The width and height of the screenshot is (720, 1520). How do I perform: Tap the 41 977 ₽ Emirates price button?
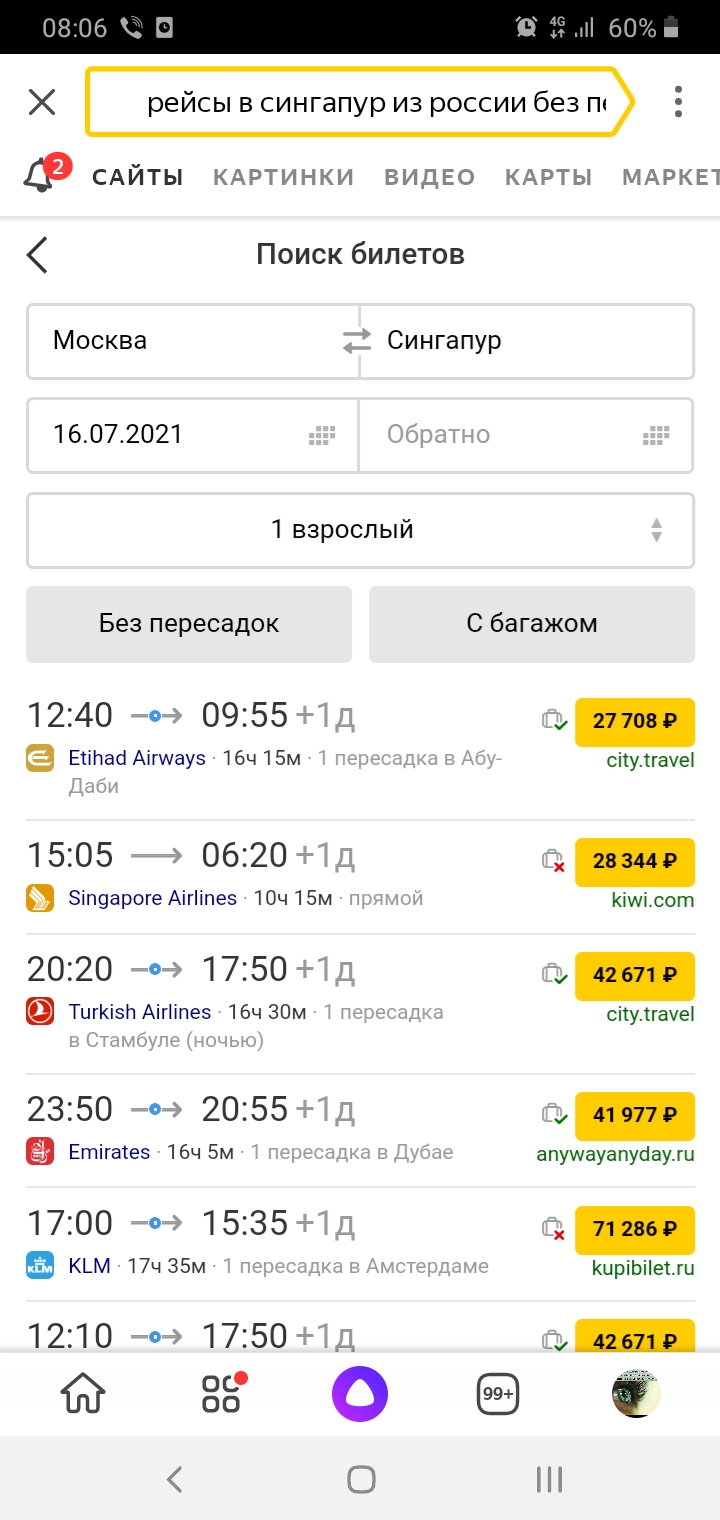point(634,1115)
